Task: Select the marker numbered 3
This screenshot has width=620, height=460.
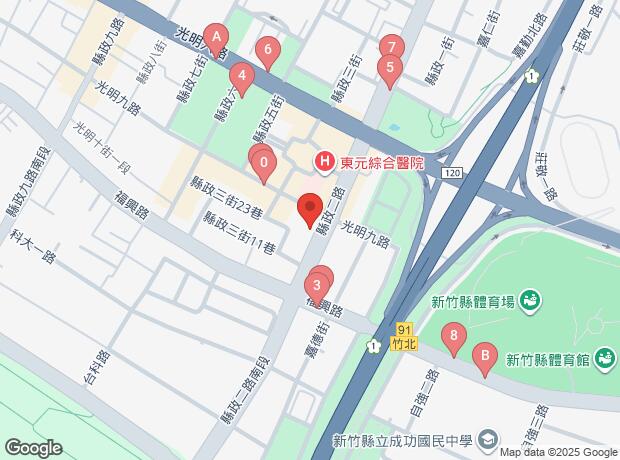Action: click(317, 285)
